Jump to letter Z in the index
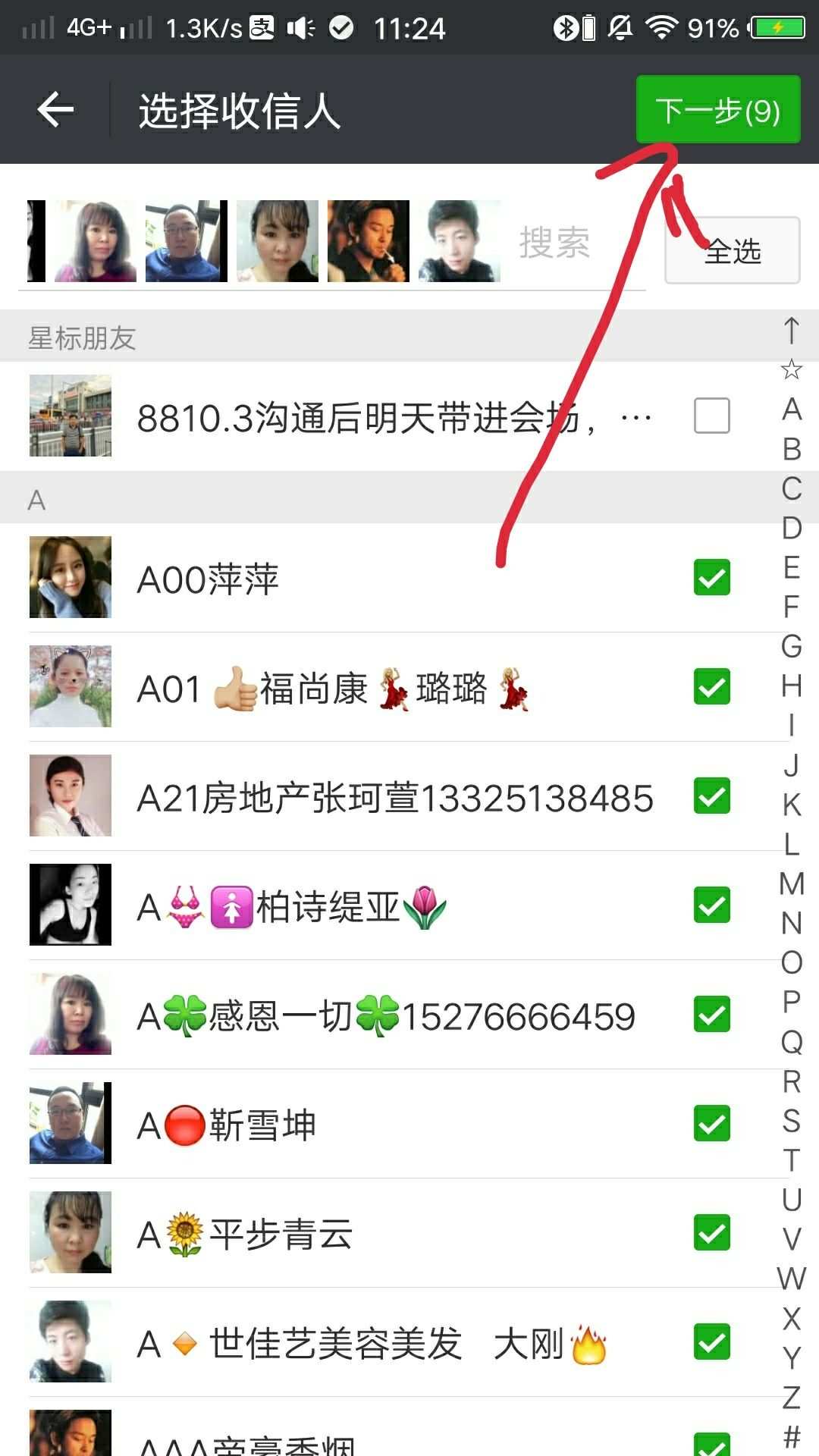This screenshot has width=819, height=1456. pyautogui.click(x=792, y=1397)
